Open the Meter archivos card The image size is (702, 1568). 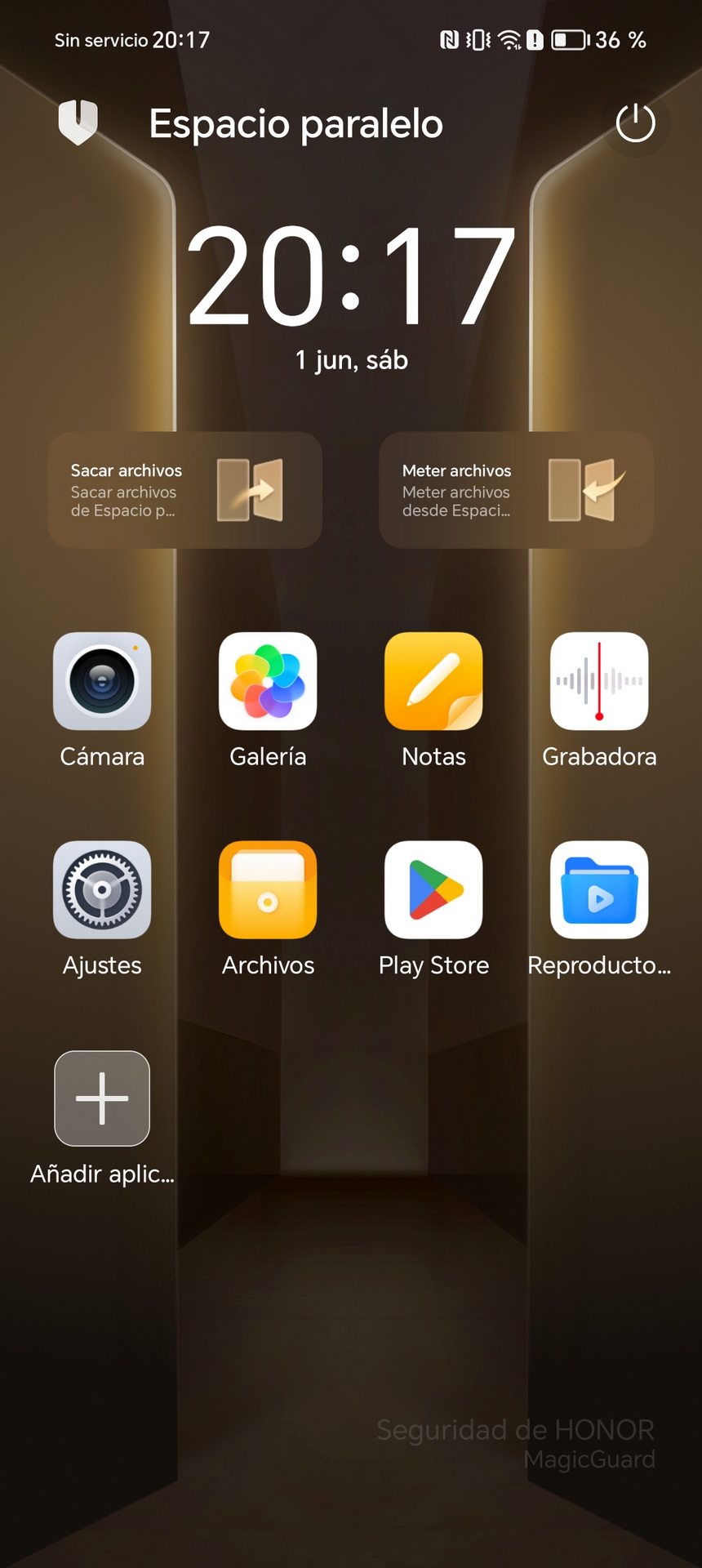516,490
